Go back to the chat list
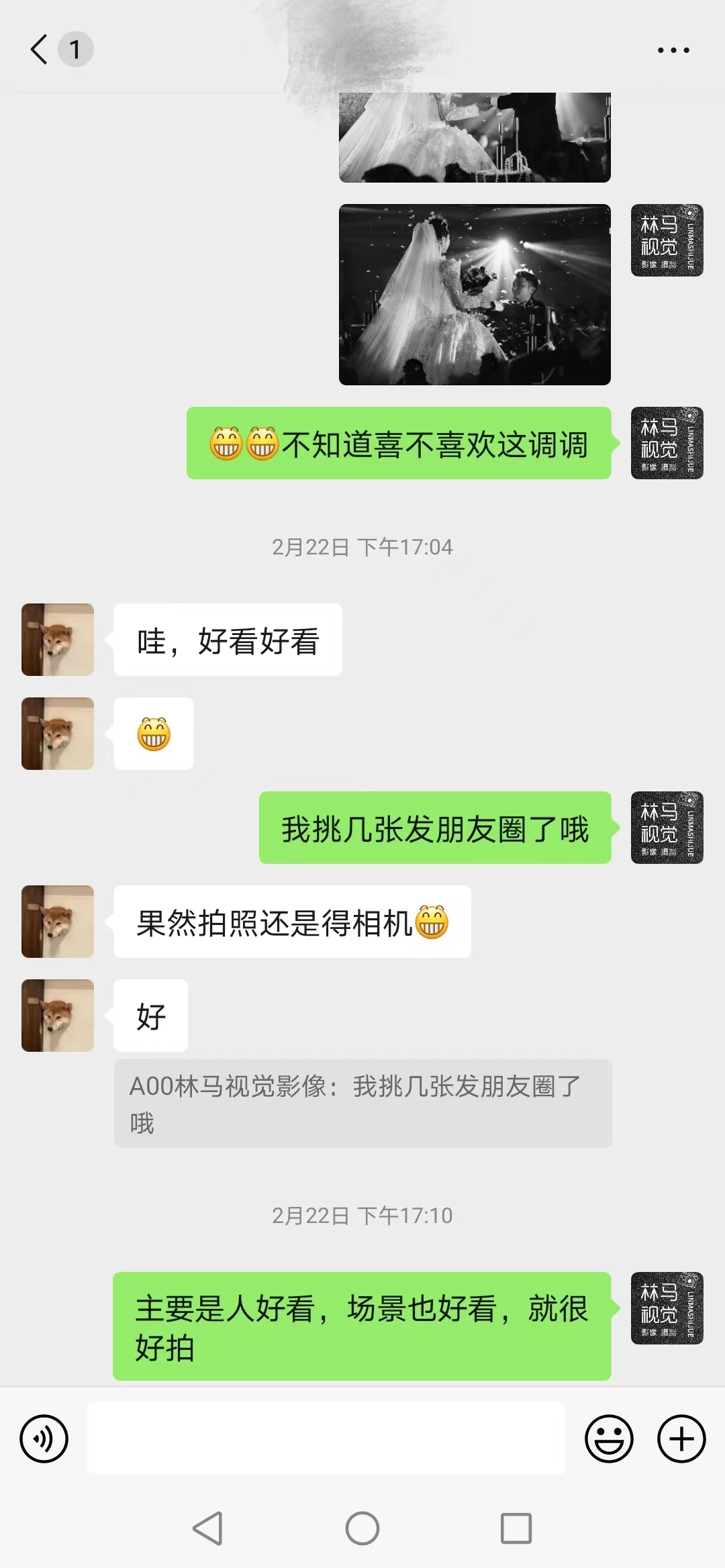The width and height of the screenshot is (725, 1568). (40, 49)
